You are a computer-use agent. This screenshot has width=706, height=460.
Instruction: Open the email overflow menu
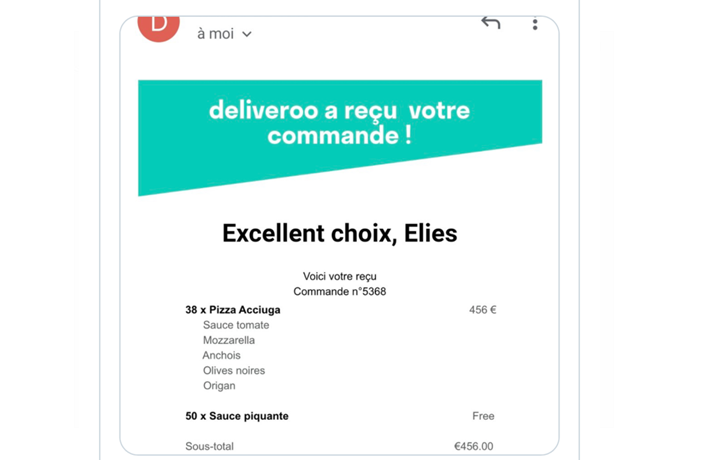pos(535,24)
